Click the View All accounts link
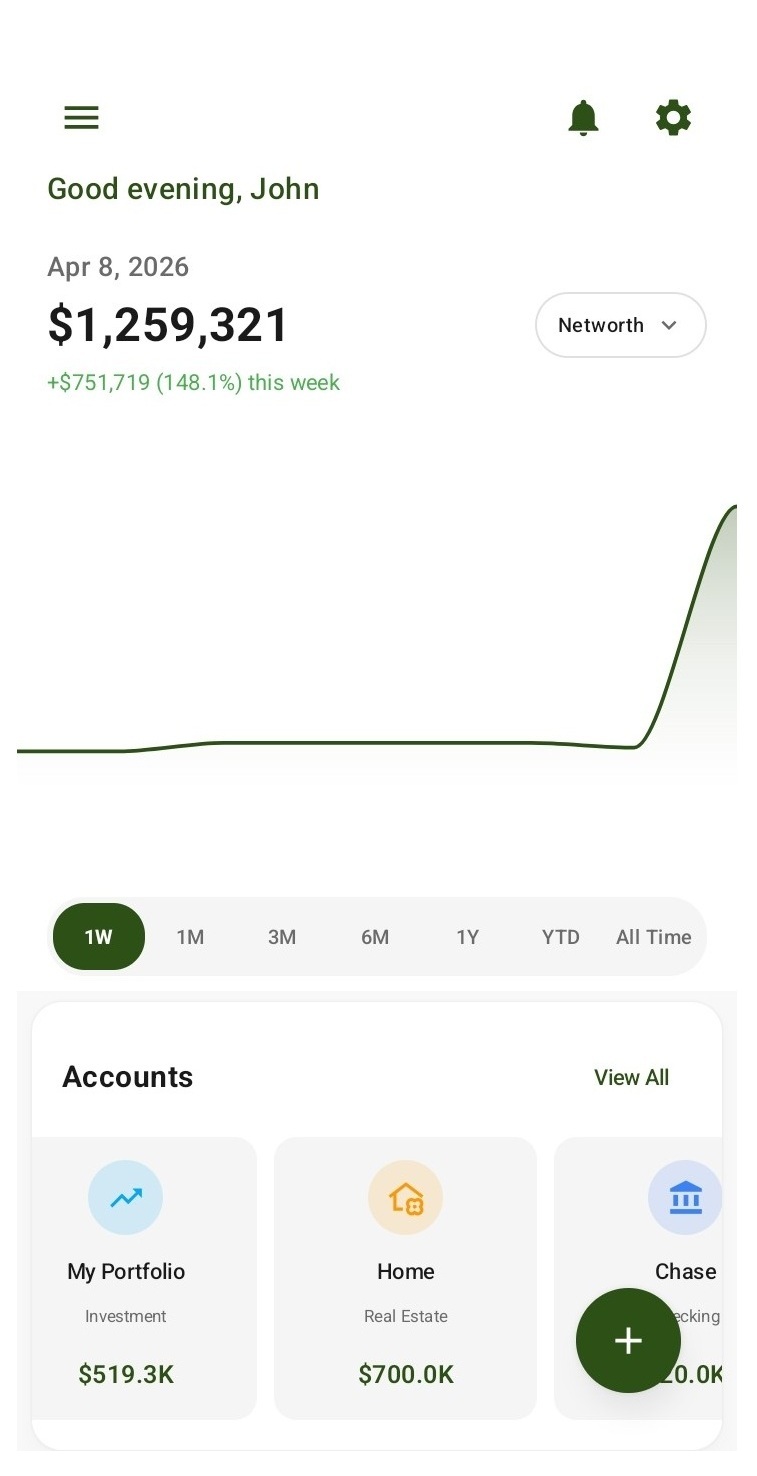Viewport: 757px width, 1476px height. tap(631, 1077)
